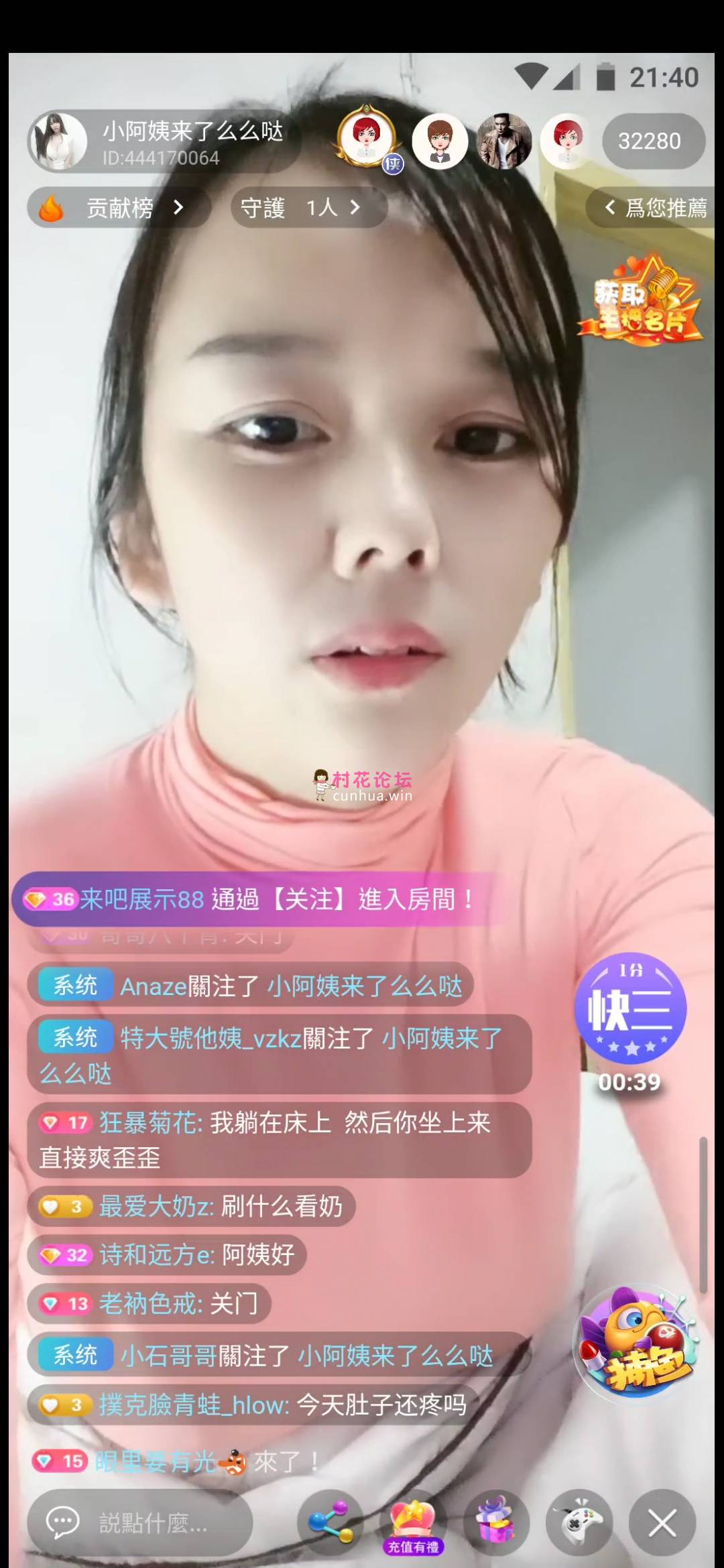Tap the 說點什麼 chat input
The height and width of the screenshot is (1568, 724).
tap(141, 1523)
